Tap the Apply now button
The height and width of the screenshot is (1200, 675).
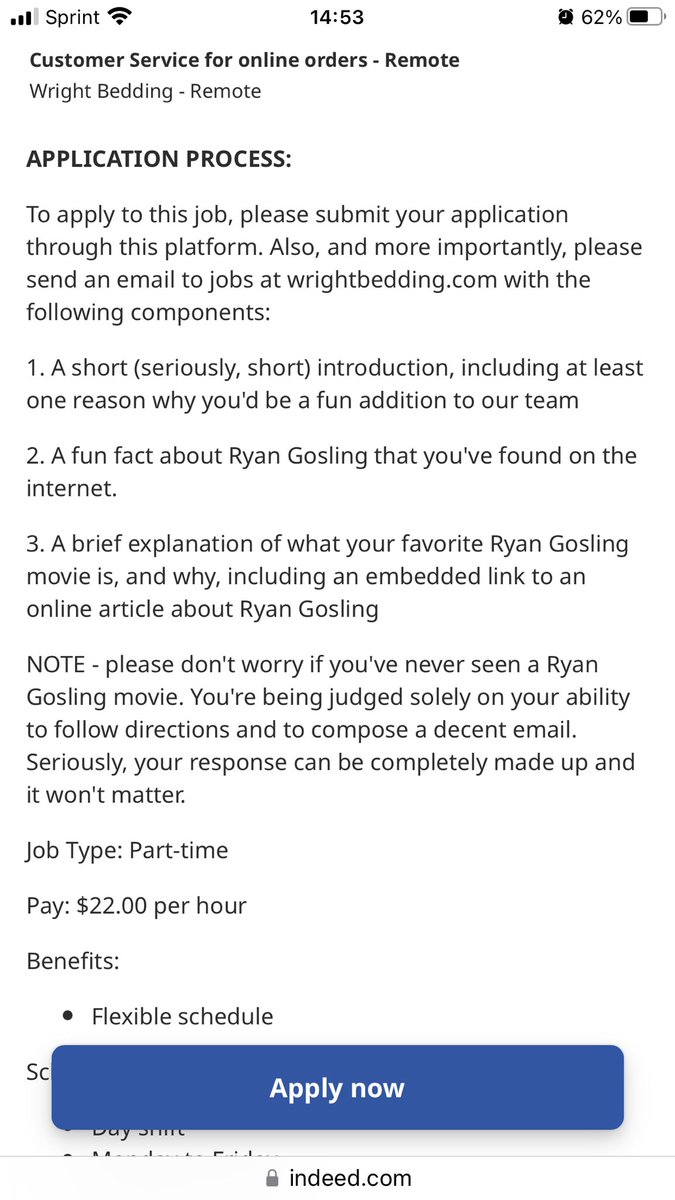point(337,1088)
